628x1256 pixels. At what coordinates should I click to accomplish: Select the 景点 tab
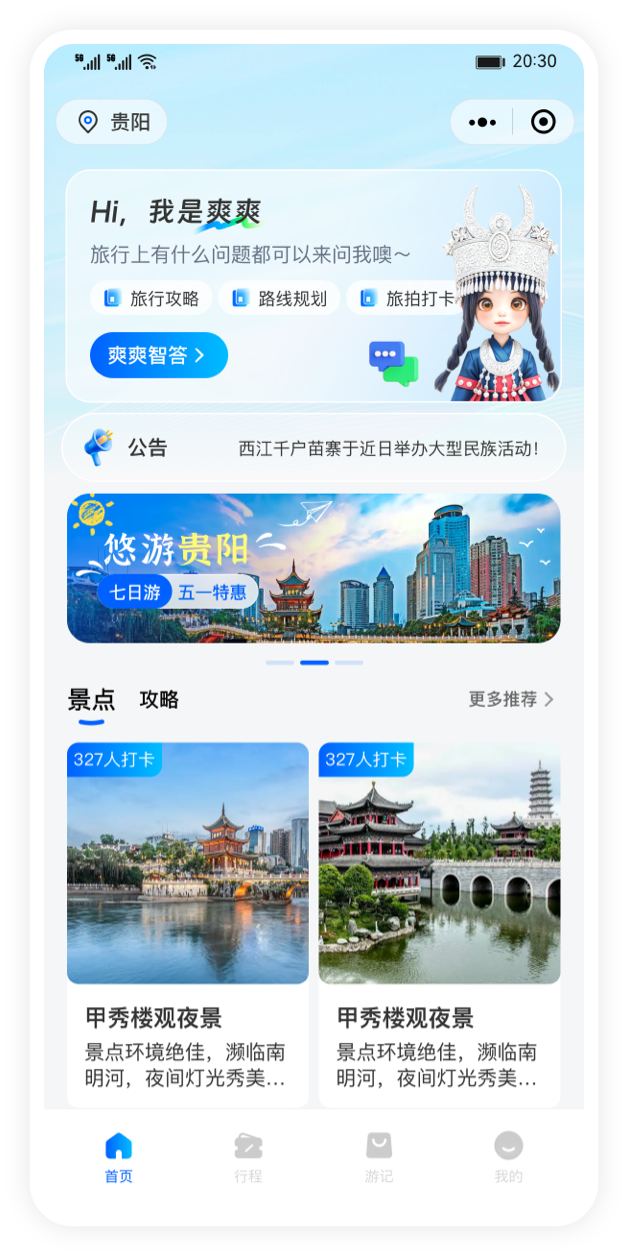point(91,699)
